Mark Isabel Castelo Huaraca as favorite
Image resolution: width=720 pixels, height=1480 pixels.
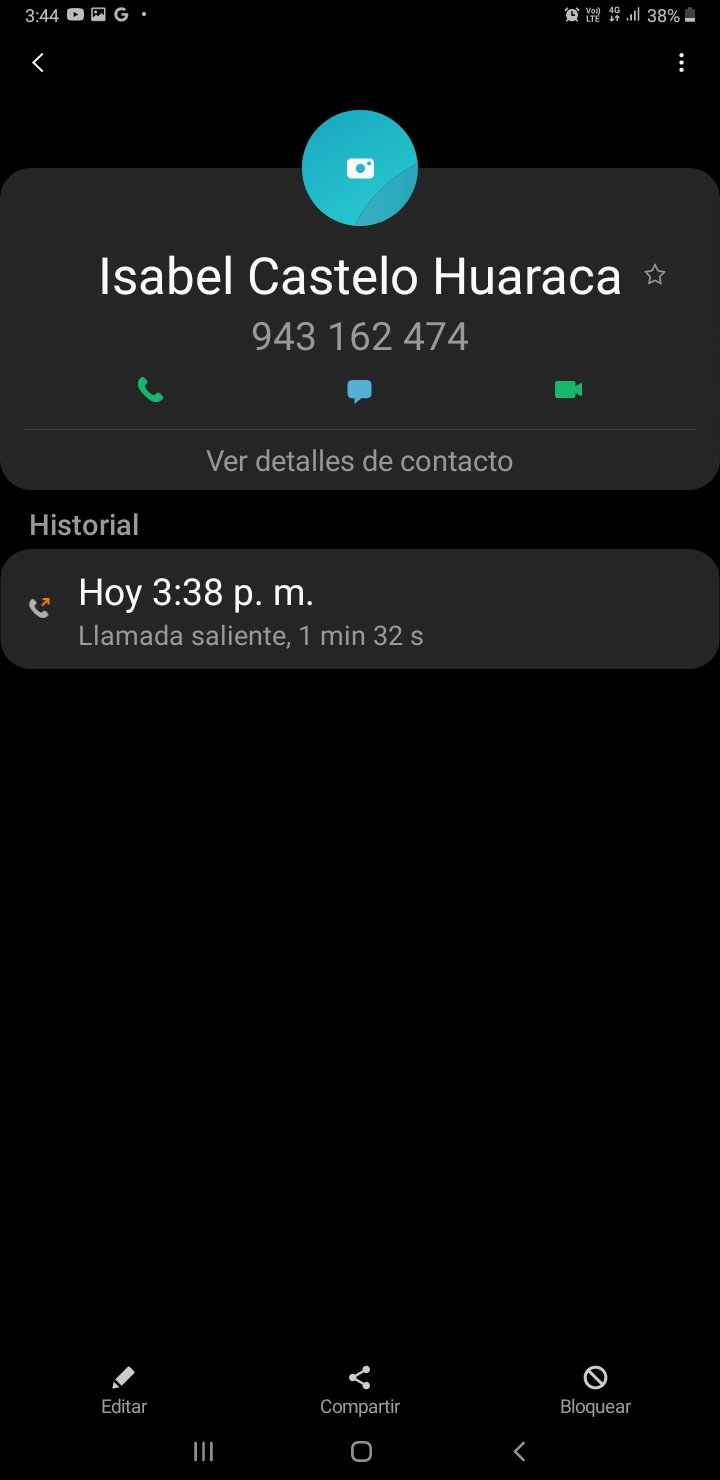tap(655, 275)
